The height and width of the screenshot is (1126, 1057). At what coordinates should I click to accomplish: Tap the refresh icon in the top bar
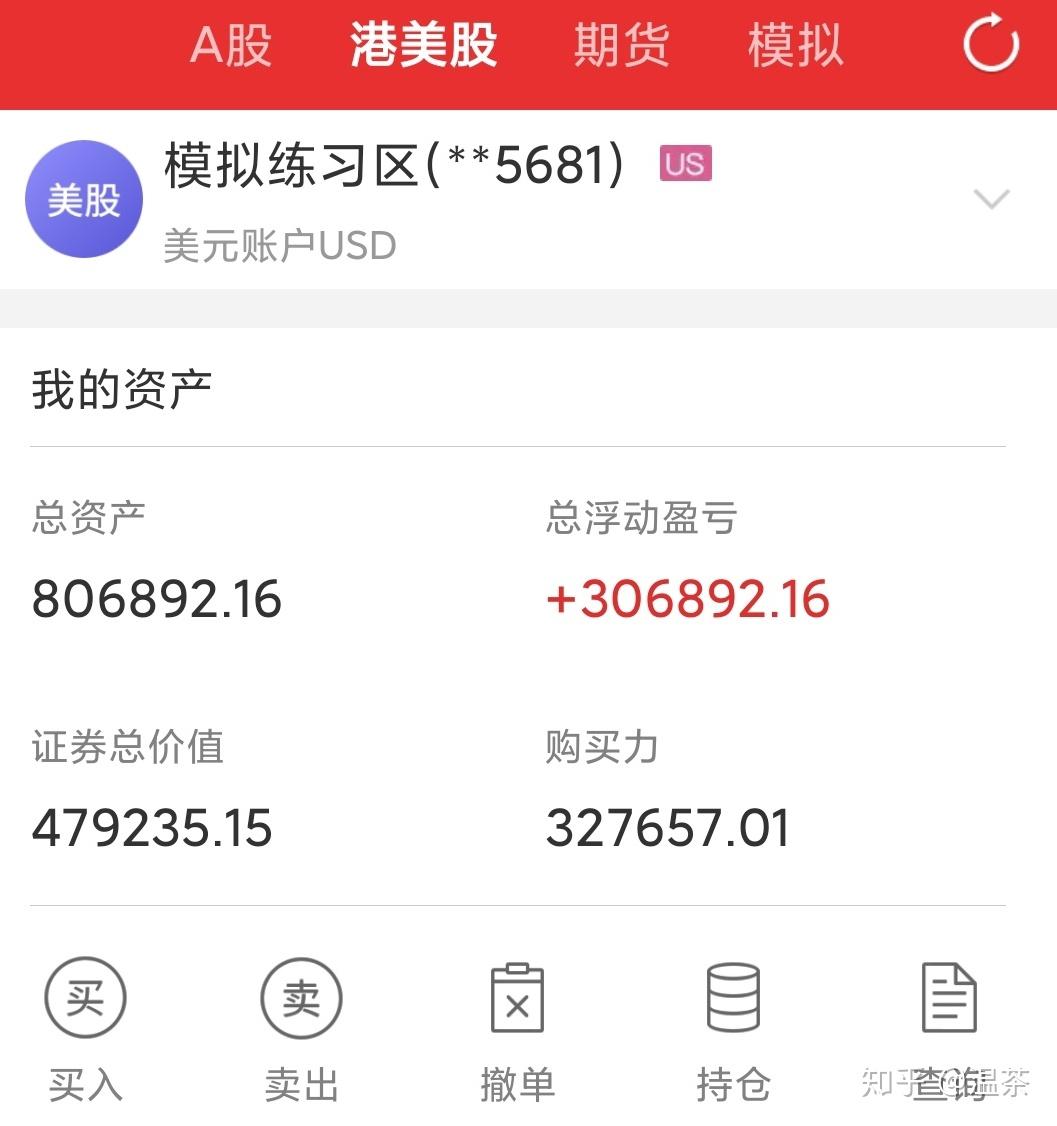coord(990,45)
